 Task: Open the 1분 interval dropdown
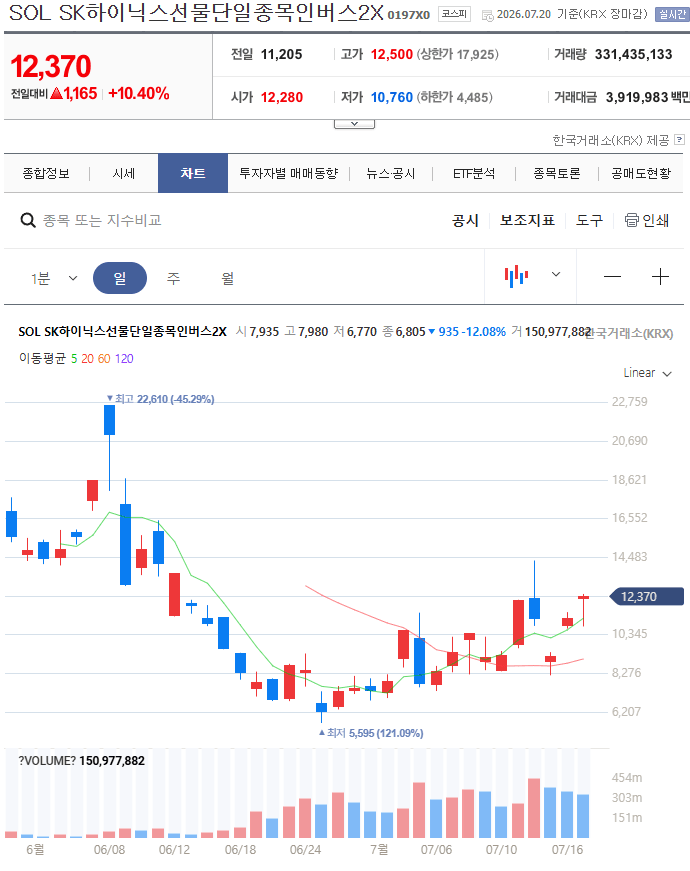(54, 278)
